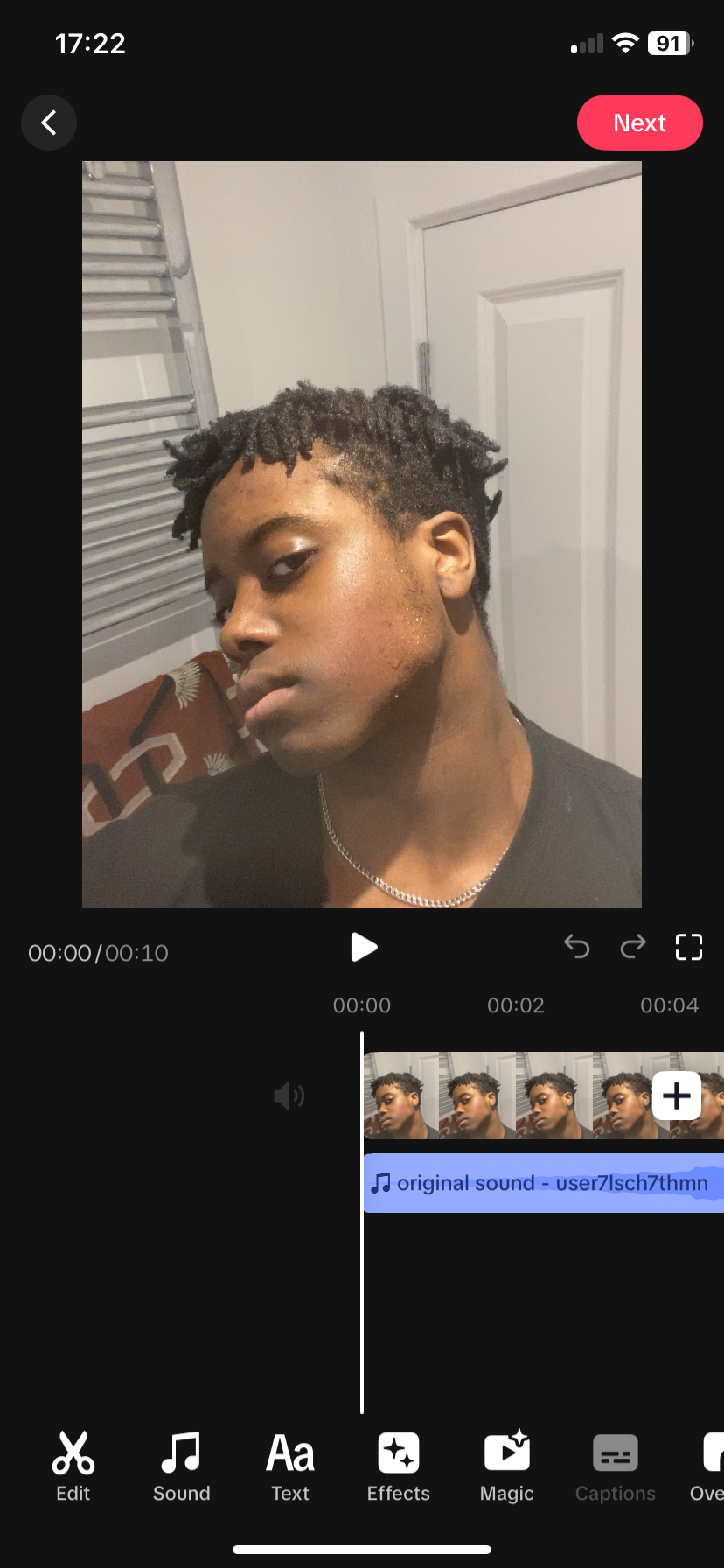Add another clip with the plus button
The height and width of the screenshot is (1568, 724).
[x=676, y=1095]
